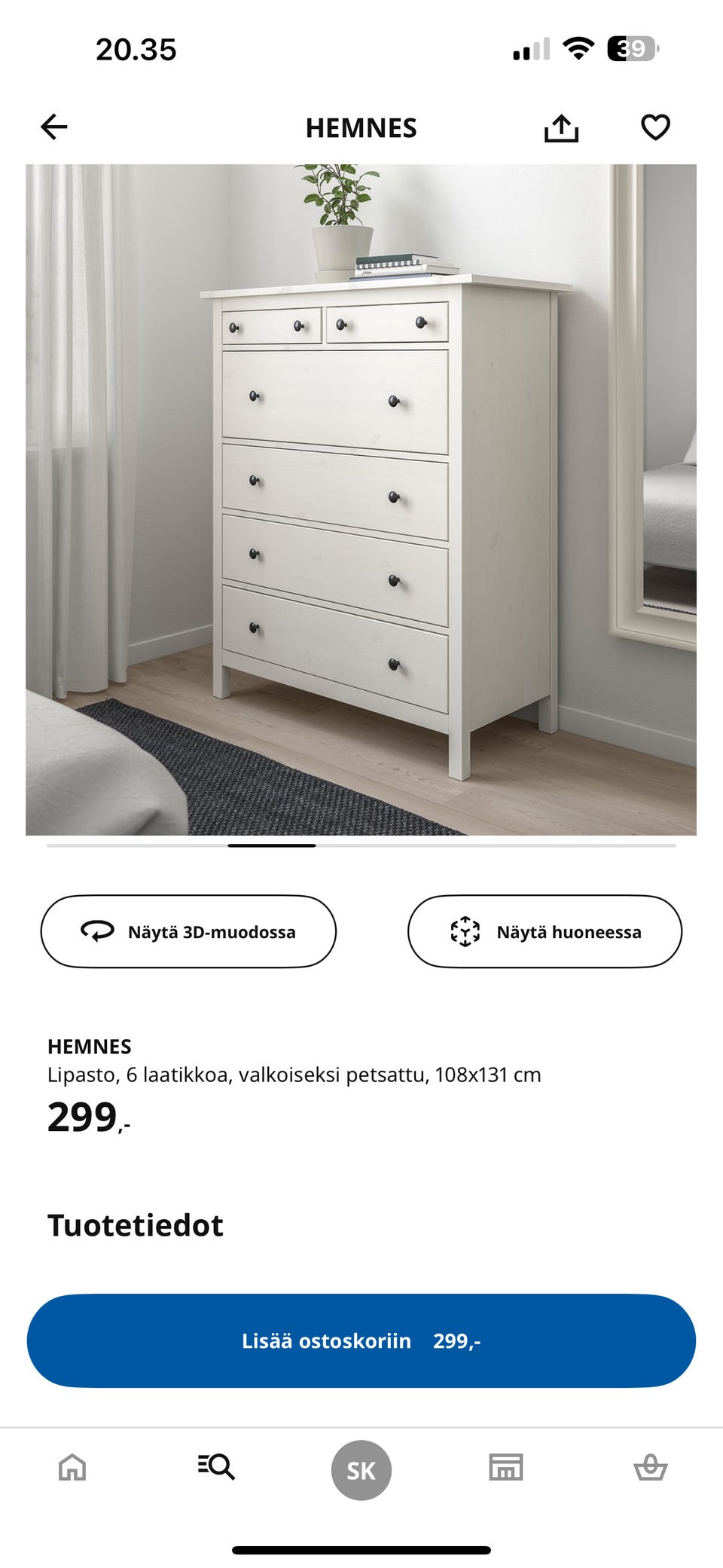The height and width of the screenshot is (1568, 723).
Task: Open the Home tab in bottom navigation
Action: (x=72, y=1468)
